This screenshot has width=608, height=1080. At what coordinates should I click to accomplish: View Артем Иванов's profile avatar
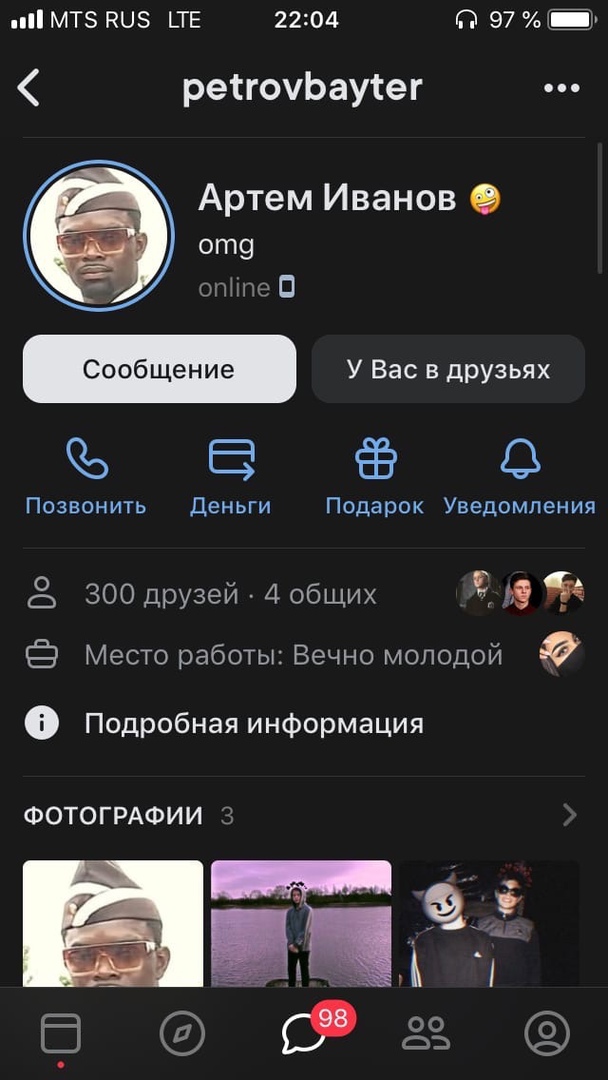(x=99, y=236)
